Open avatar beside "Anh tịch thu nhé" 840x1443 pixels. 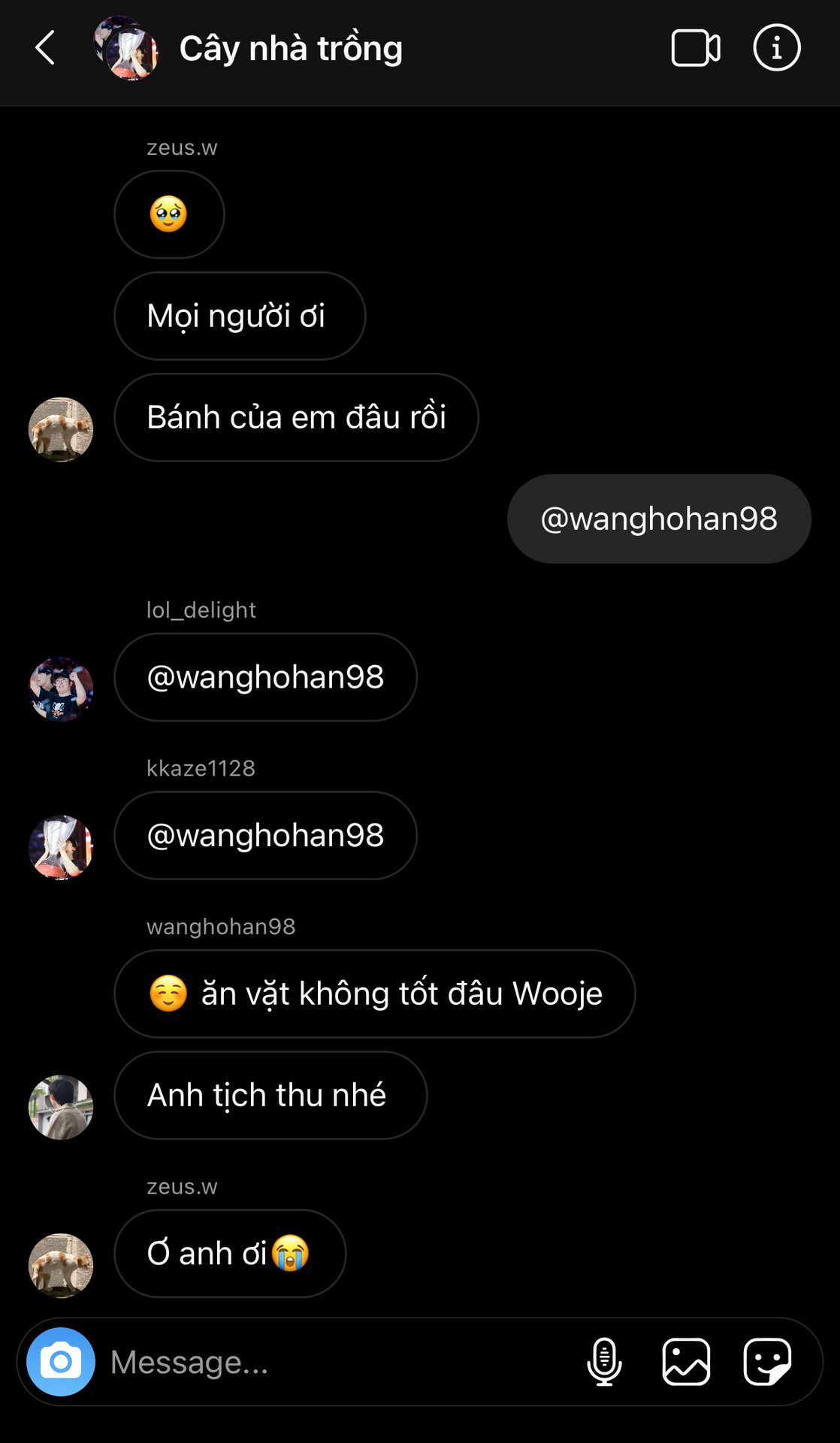(x=61, y=1107)
